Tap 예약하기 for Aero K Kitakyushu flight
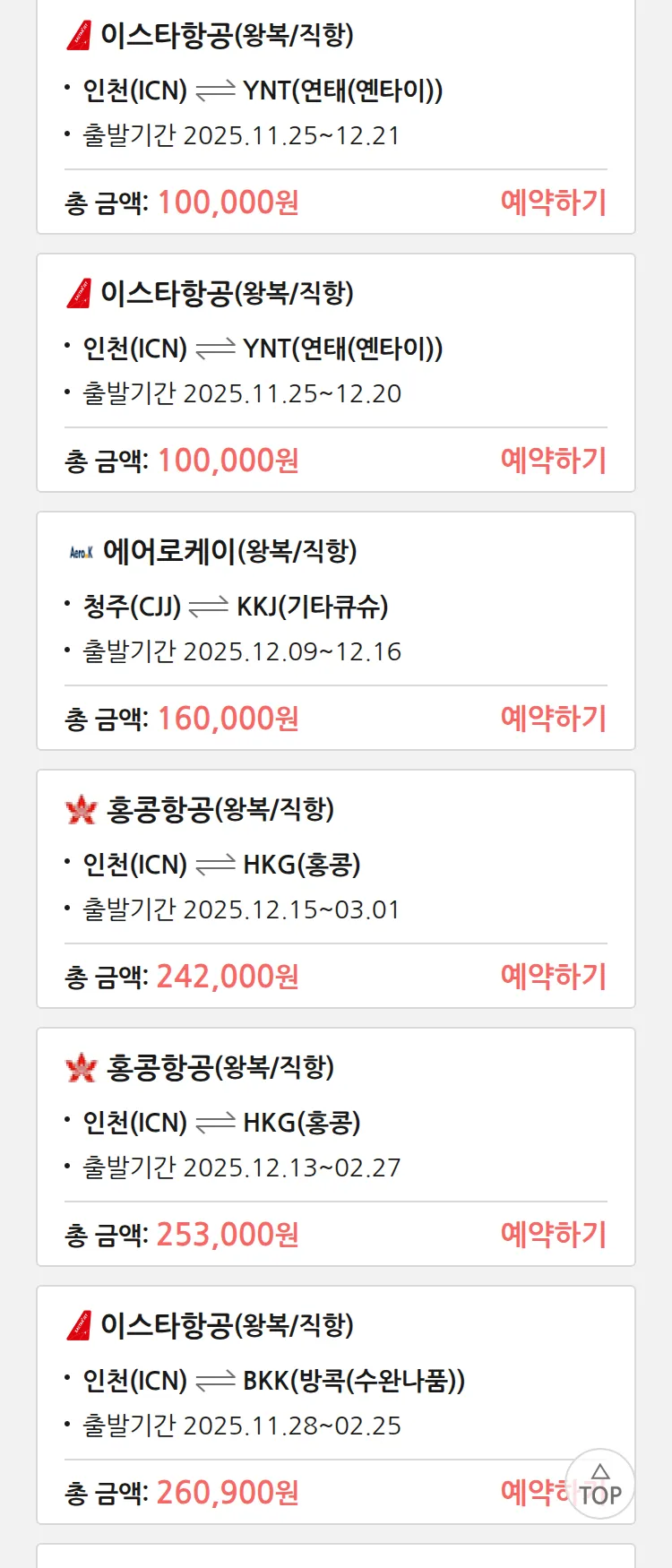Image resolution: width=672 pixels, height=1568 pixels. (x=553, y=719)
